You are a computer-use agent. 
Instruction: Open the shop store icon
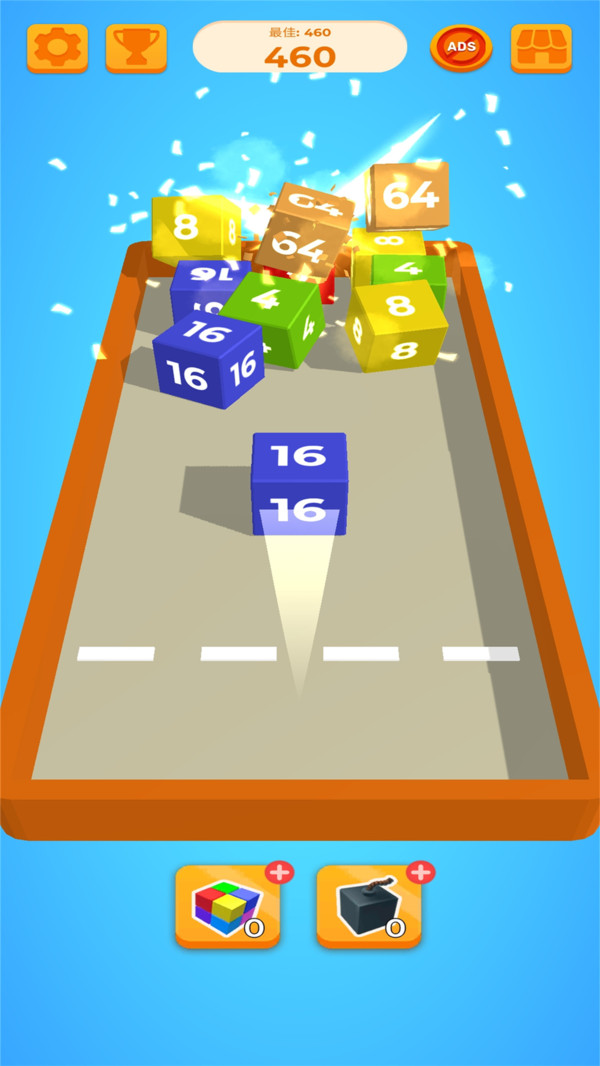(x=541, y=47)
